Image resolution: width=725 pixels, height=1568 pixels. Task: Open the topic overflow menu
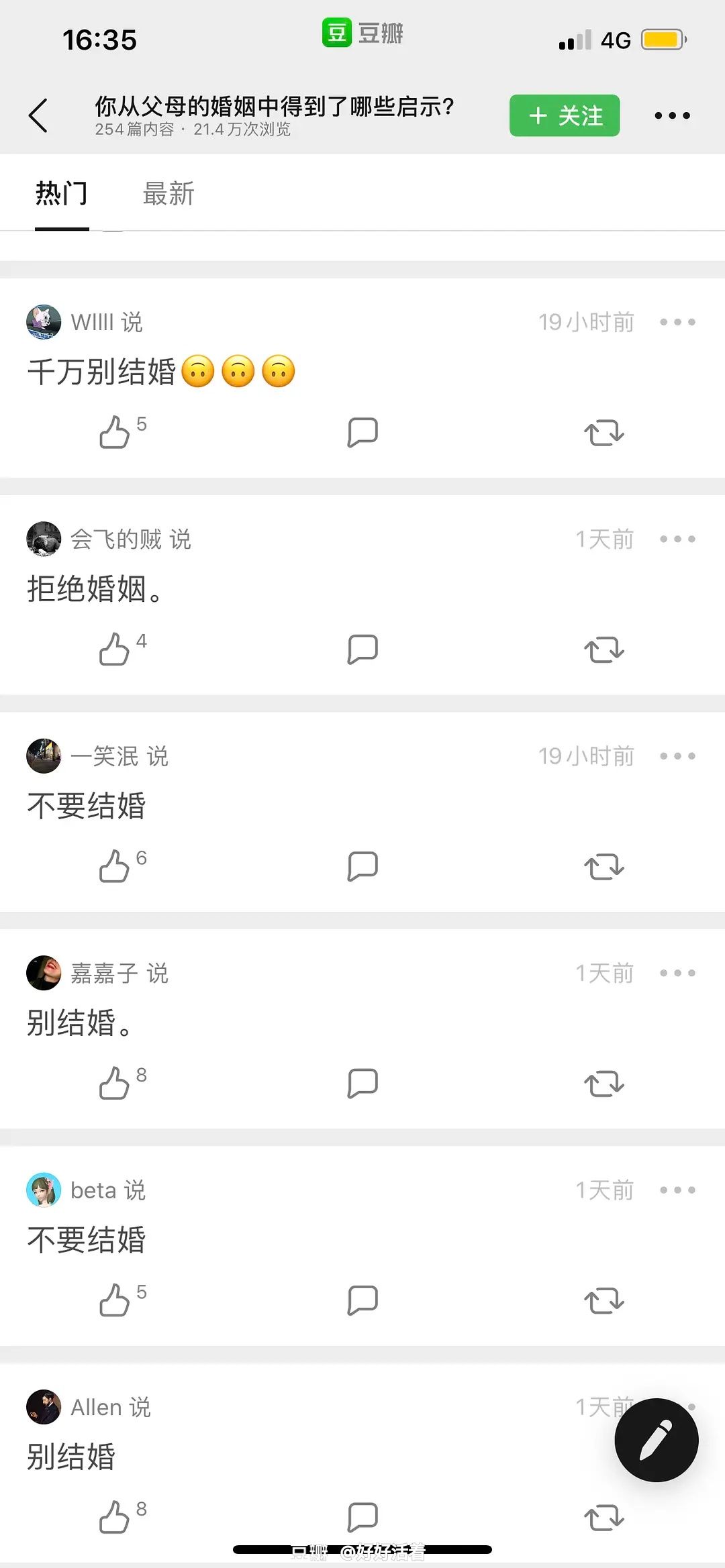(x=672, y=115)
